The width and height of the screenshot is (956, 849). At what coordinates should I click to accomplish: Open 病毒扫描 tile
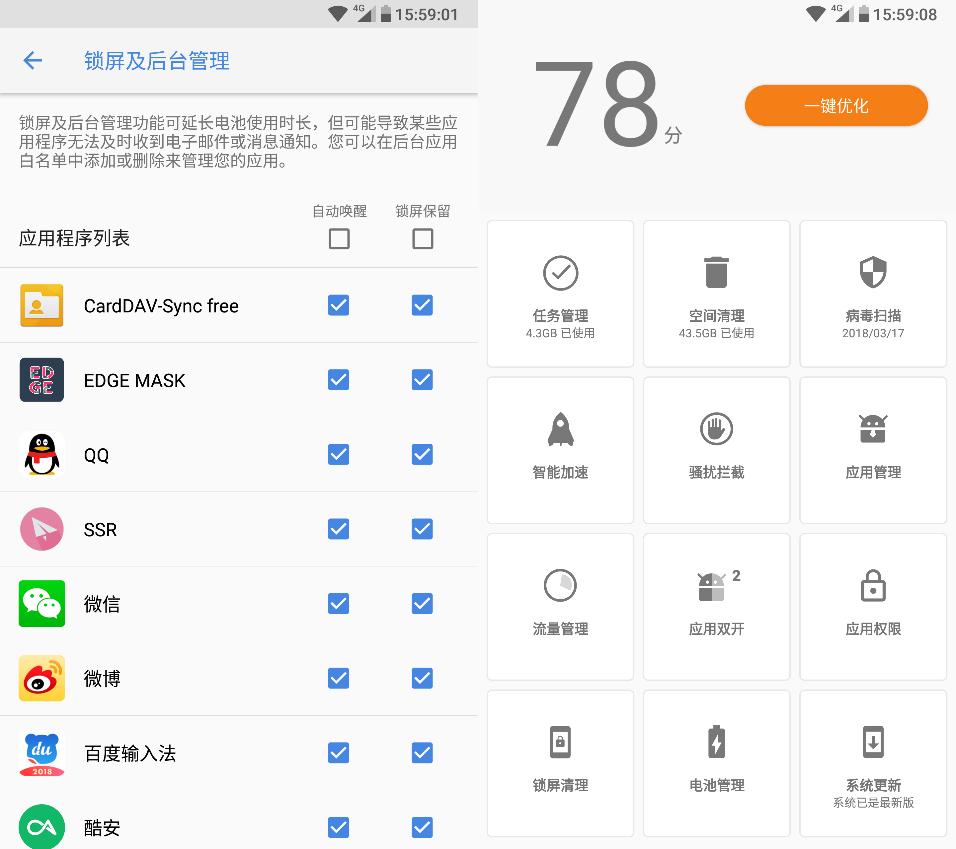[873, 294]
